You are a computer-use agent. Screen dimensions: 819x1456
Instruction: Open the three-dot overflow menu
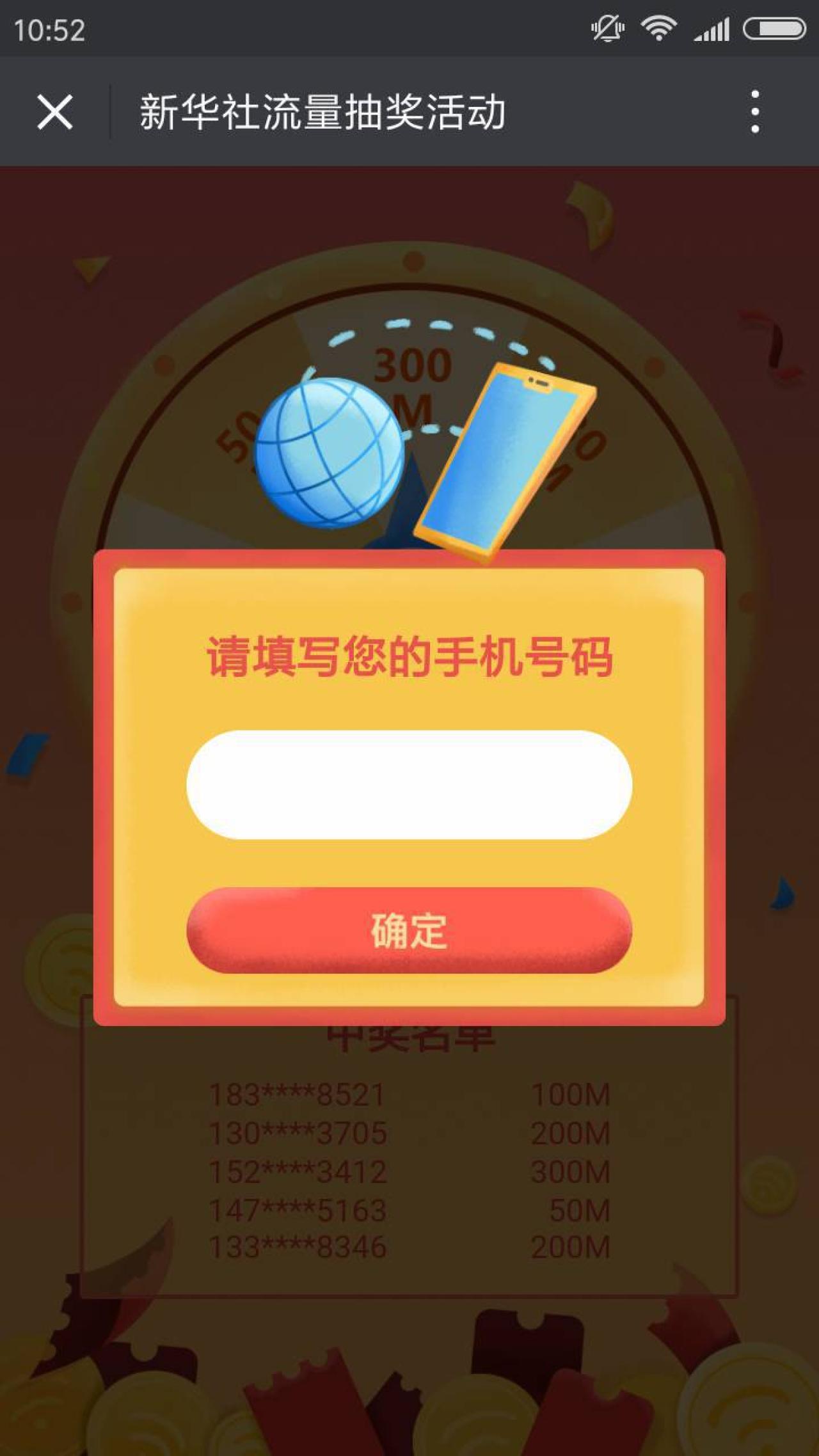(755, 112)
